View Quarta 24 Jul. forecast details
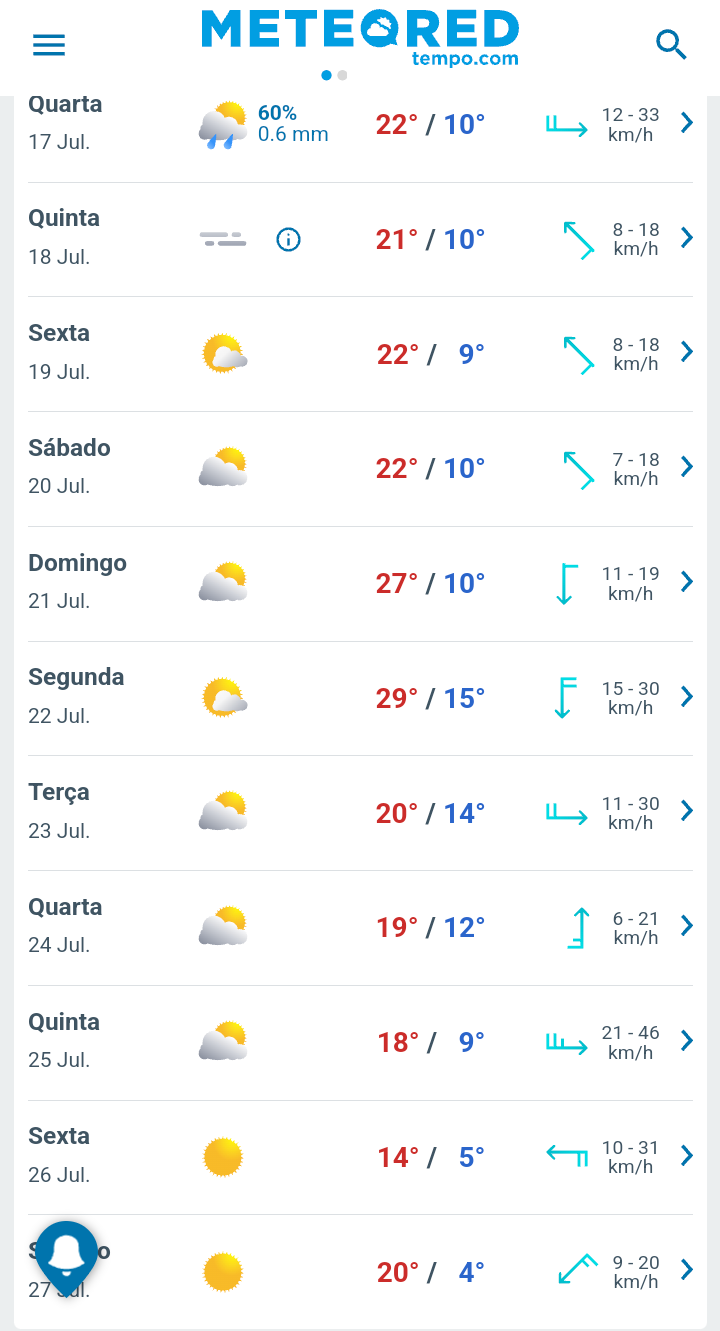This screenshot has height=1331, width=720. (360, 927)
